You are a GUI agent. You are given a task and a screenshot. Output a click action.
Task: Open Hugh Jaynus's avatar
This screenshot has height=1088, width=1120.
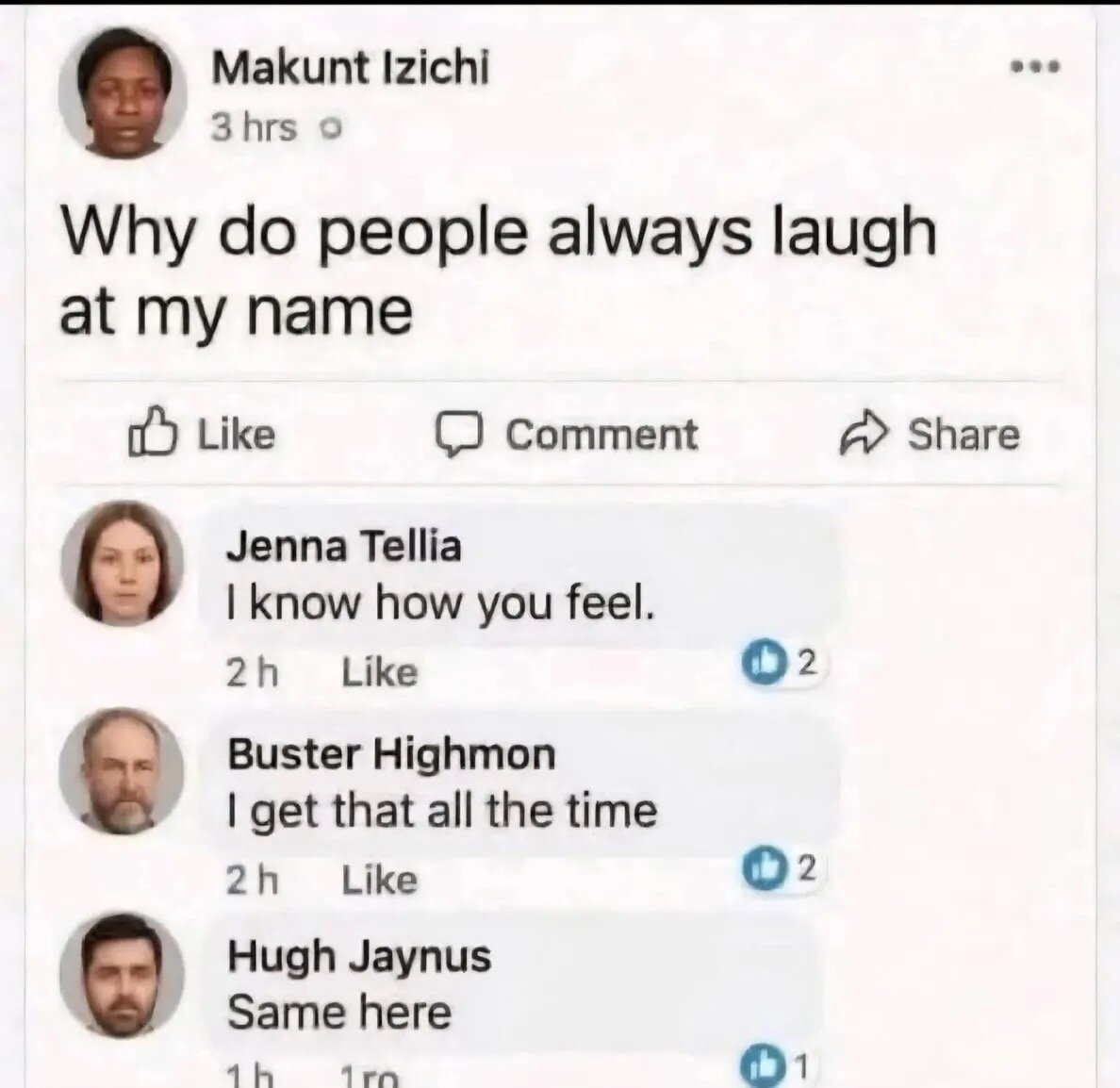pyautogui.click(x=123, y=975)
